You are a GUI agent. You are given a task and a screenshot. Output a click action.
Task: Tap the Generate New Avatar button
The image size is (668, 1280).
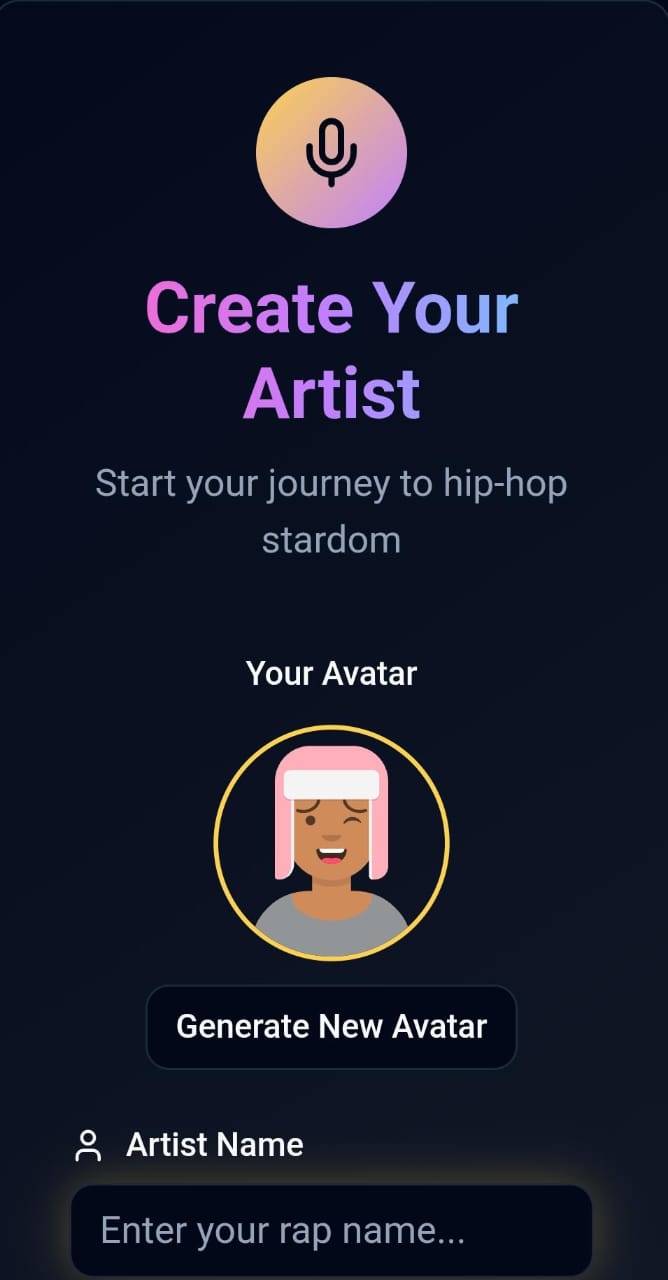pyautogui.click(x=331, y=1027)
